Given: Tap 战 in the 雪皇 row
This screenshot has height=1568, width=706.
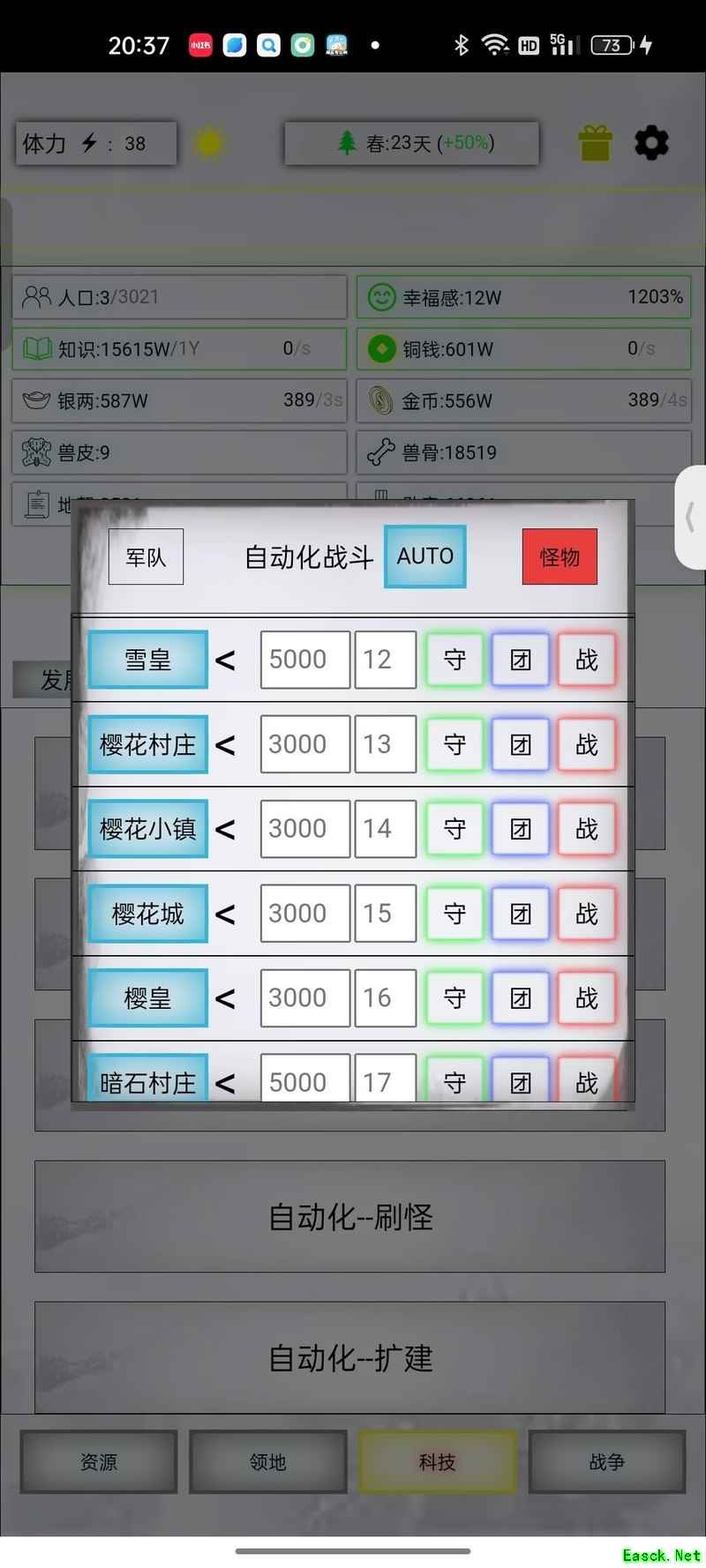Looking at the screenshot, I should [587, 659].
